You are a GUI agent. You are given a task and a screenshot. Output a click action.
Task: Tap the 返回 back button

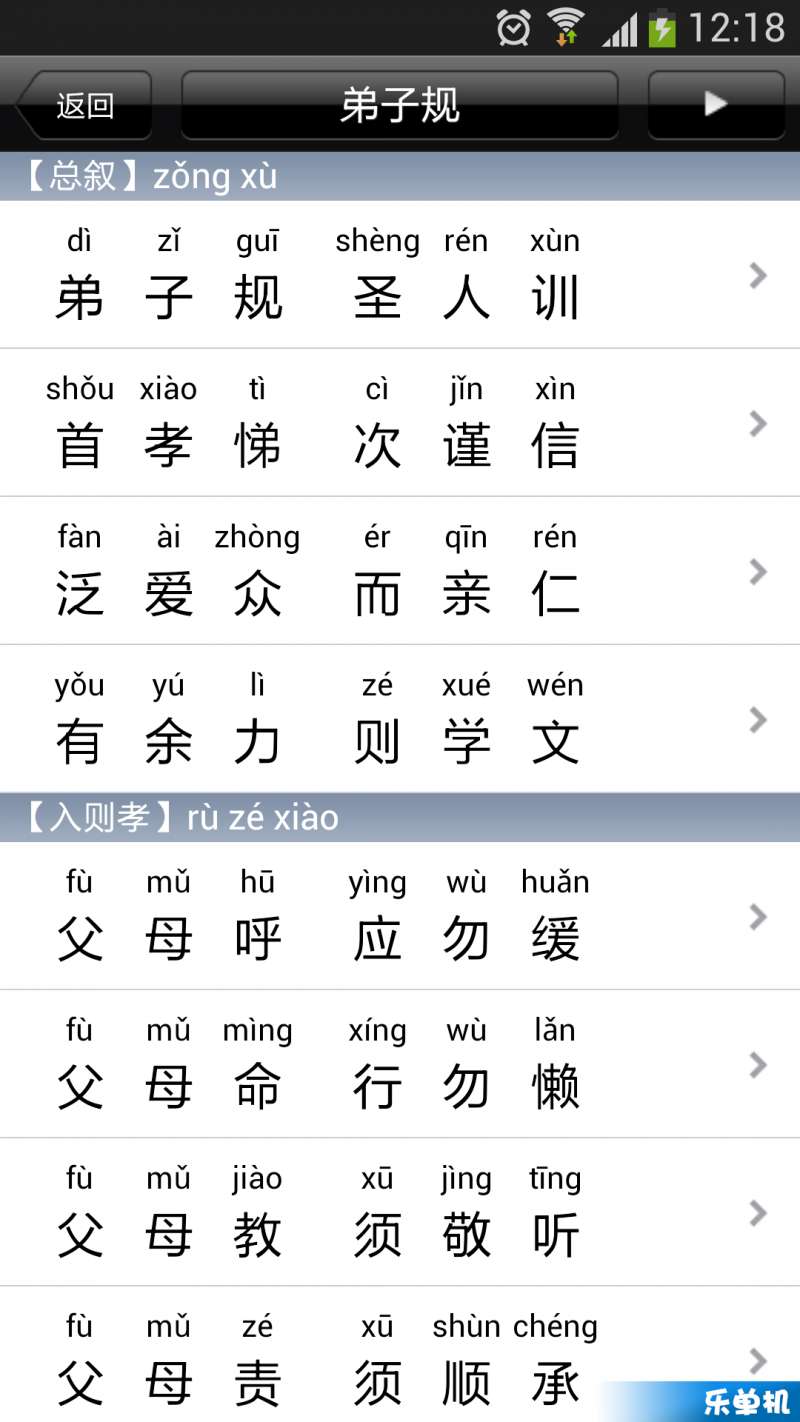coord(84,105)
